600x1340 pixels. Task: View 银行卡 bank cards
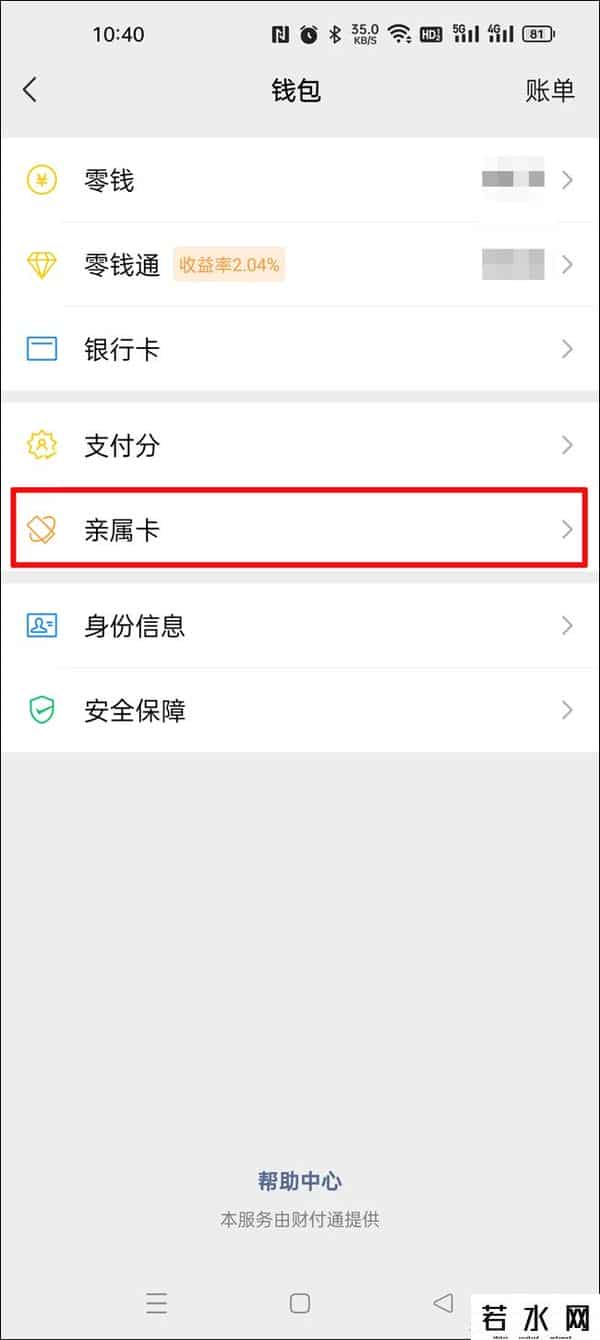click(x=300, y=349)
